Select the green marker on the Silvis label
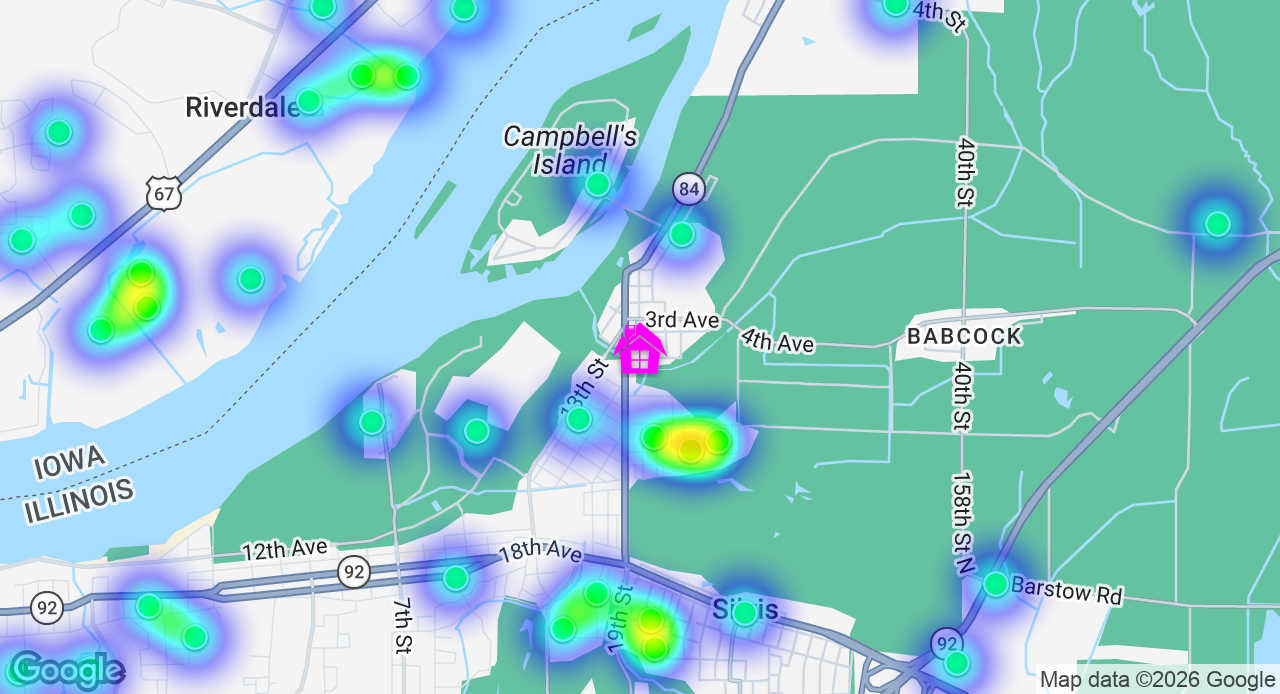Screen dimensions: 1280x694 tap(744, 613)
